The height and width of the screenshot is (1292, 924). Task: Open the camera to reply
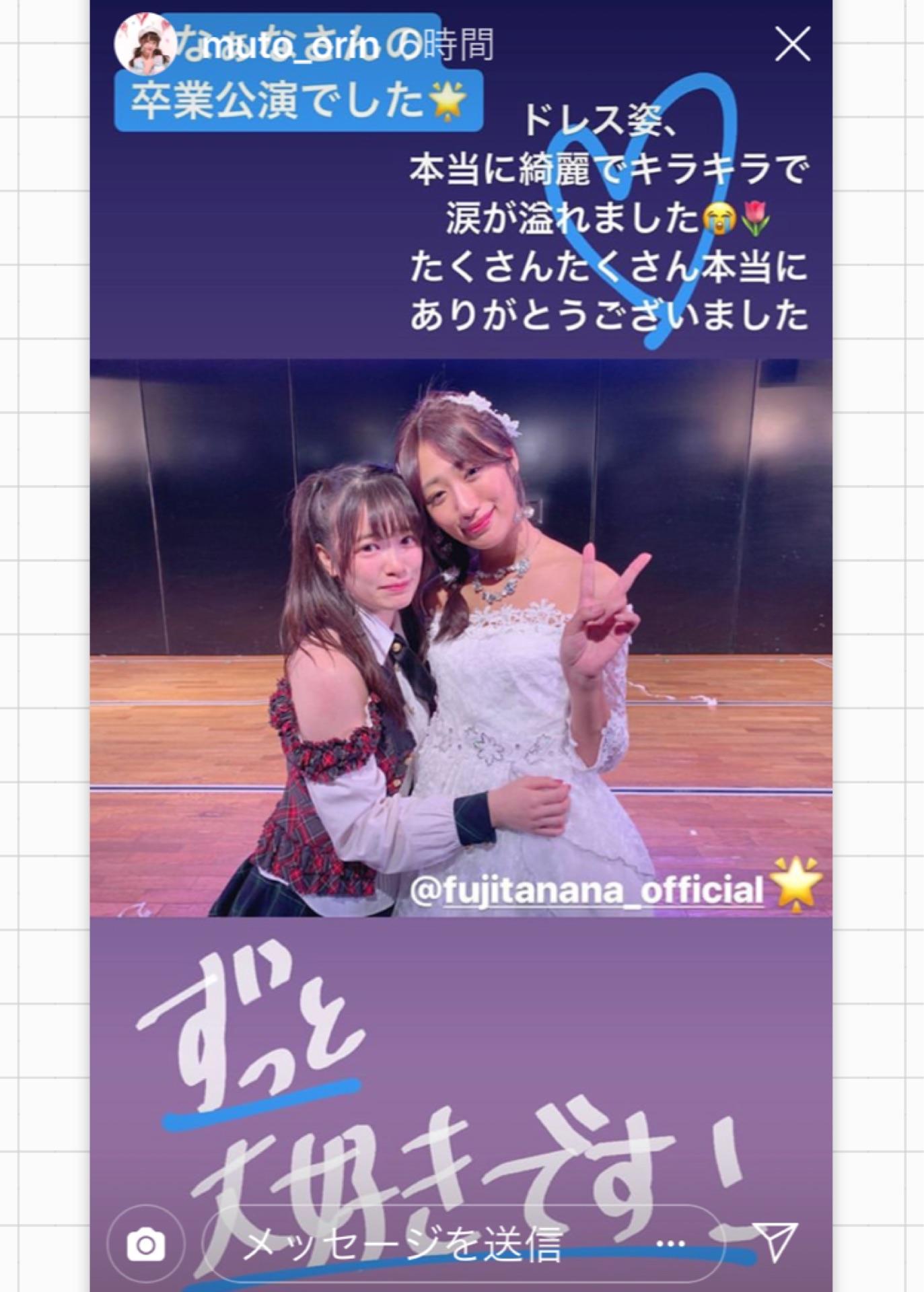tap(146, 1246)
